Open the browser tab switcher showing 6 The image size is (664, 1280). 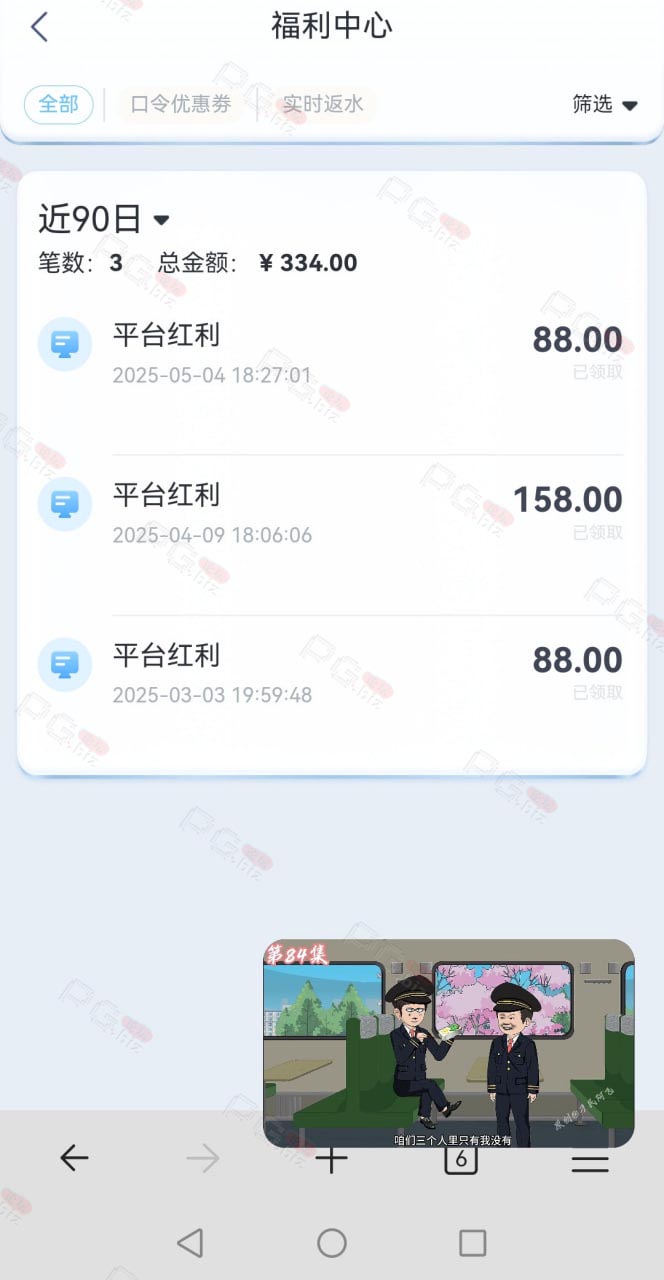460,1160
